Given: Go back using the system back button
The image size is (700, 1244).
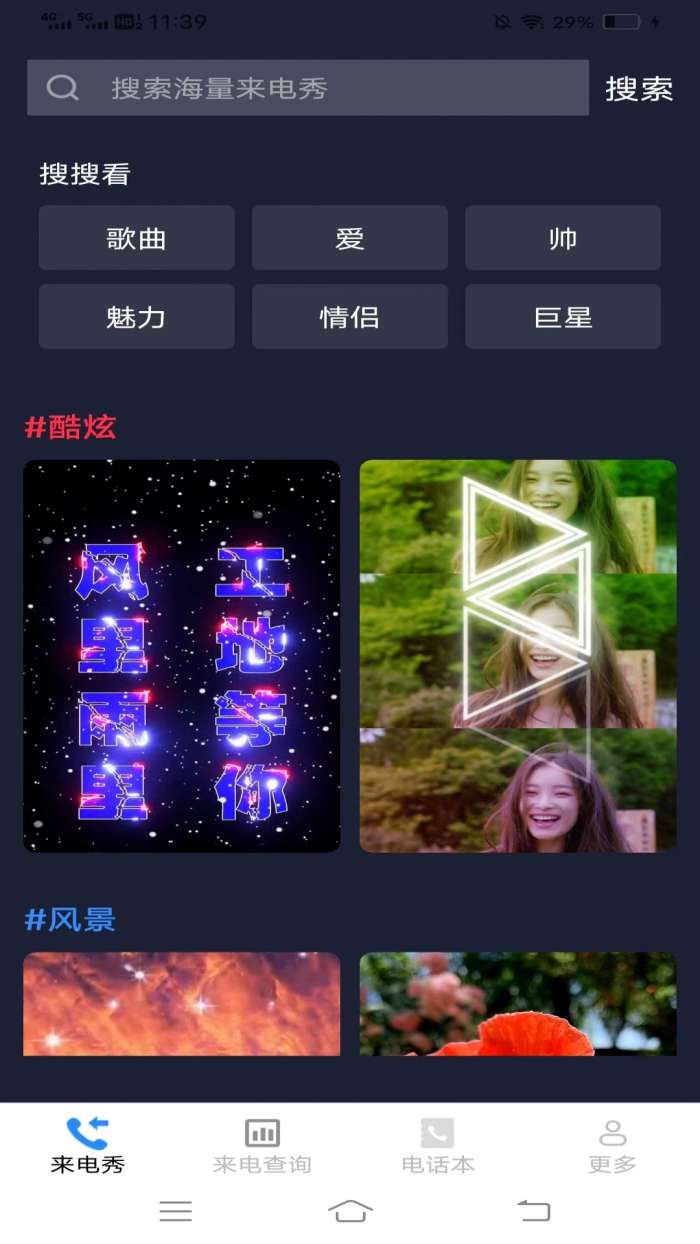Looking at the screenshot, I should 533,1211.
